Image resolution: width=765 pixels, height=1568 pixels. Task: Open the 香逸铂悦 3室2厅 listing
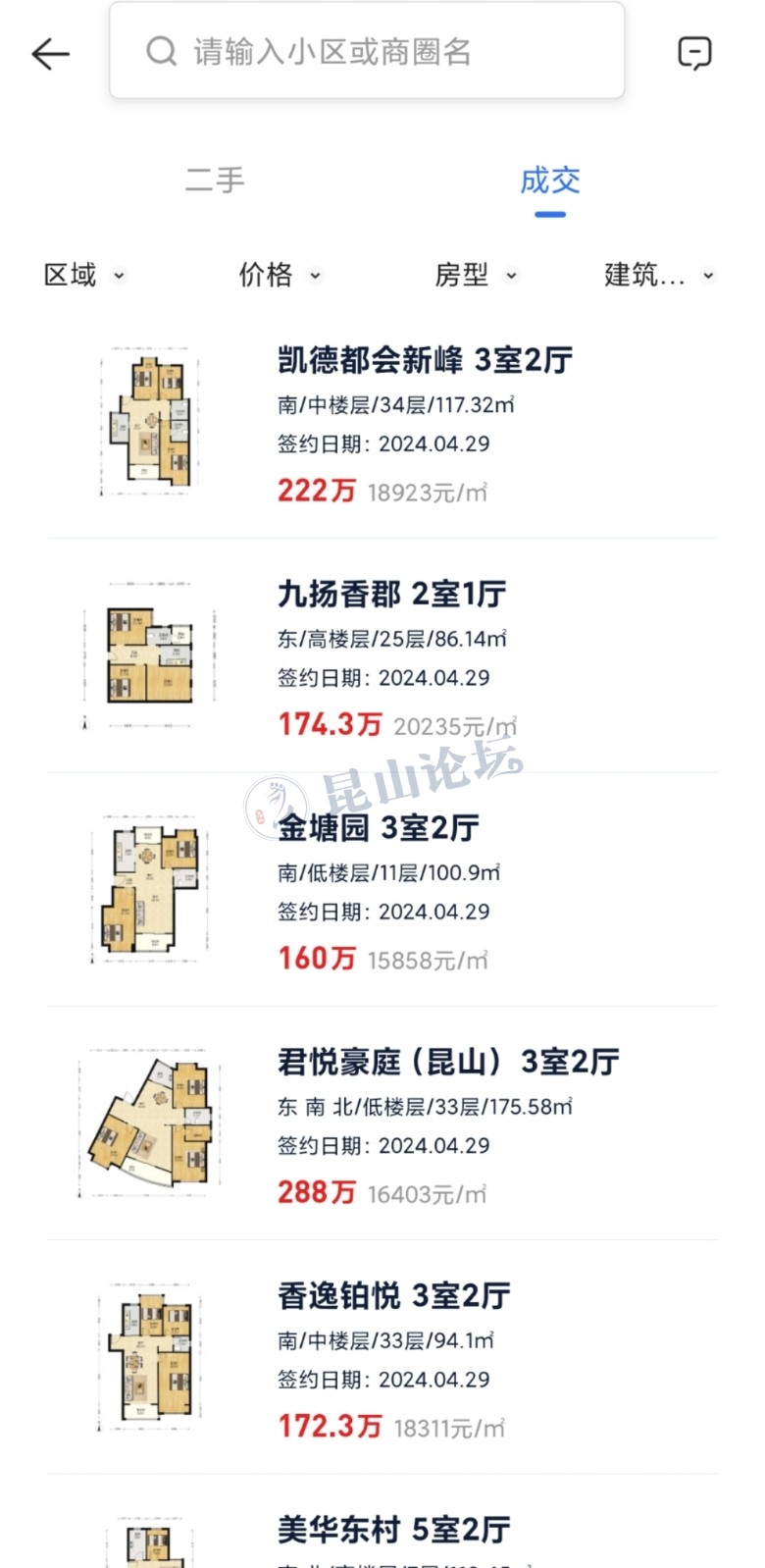coord(393,1296)
